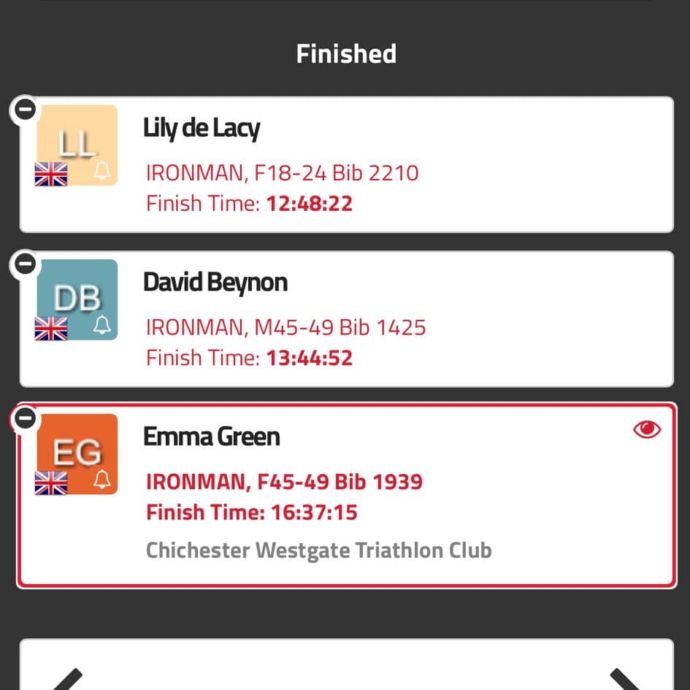Screen dimensions: 690x690
Task: Remove Lily de Lacy from tracked list
Action: point(25,109)
